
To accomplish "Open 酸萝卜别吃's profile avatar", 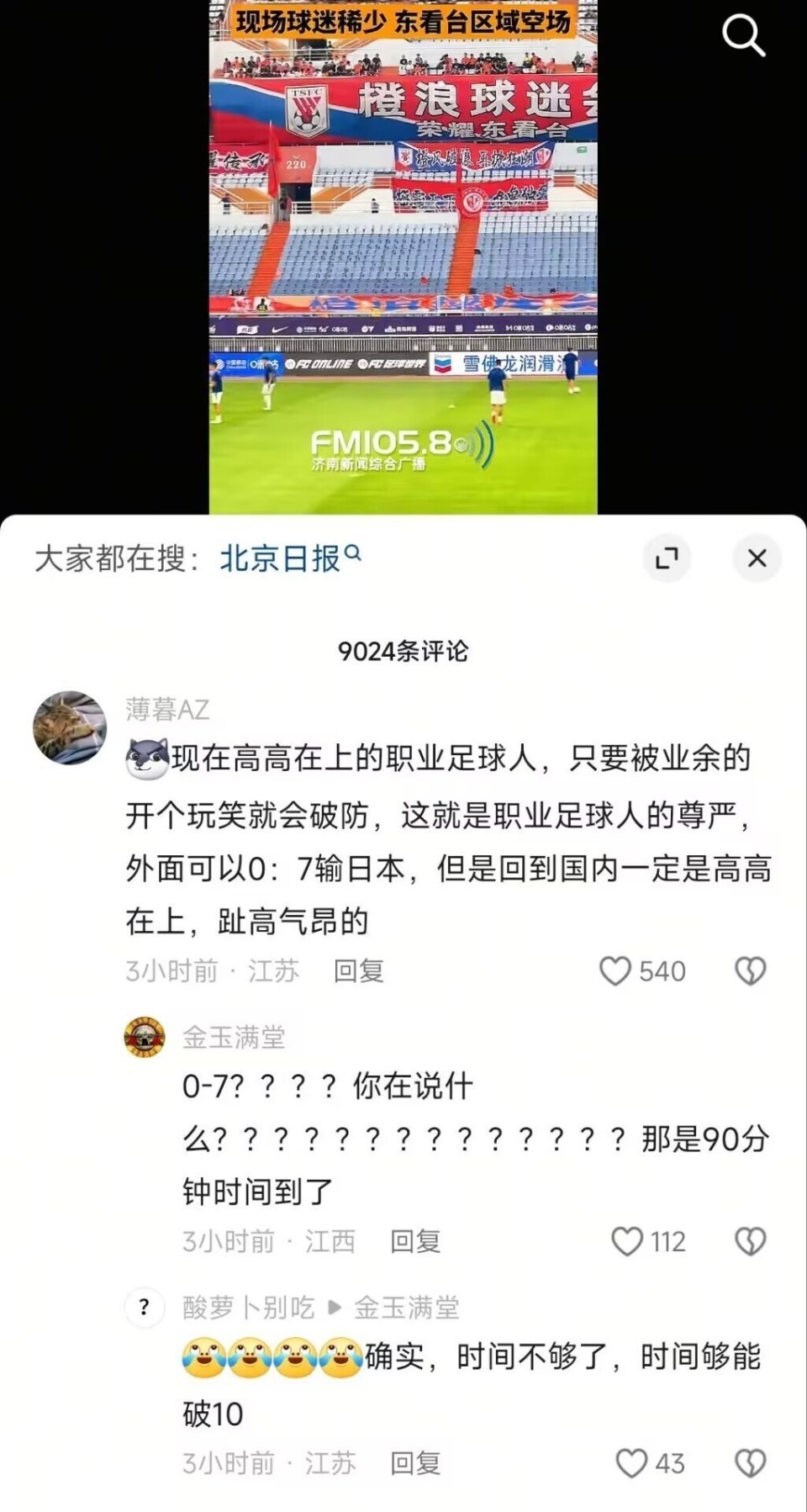I will (x=145, y=1307).
